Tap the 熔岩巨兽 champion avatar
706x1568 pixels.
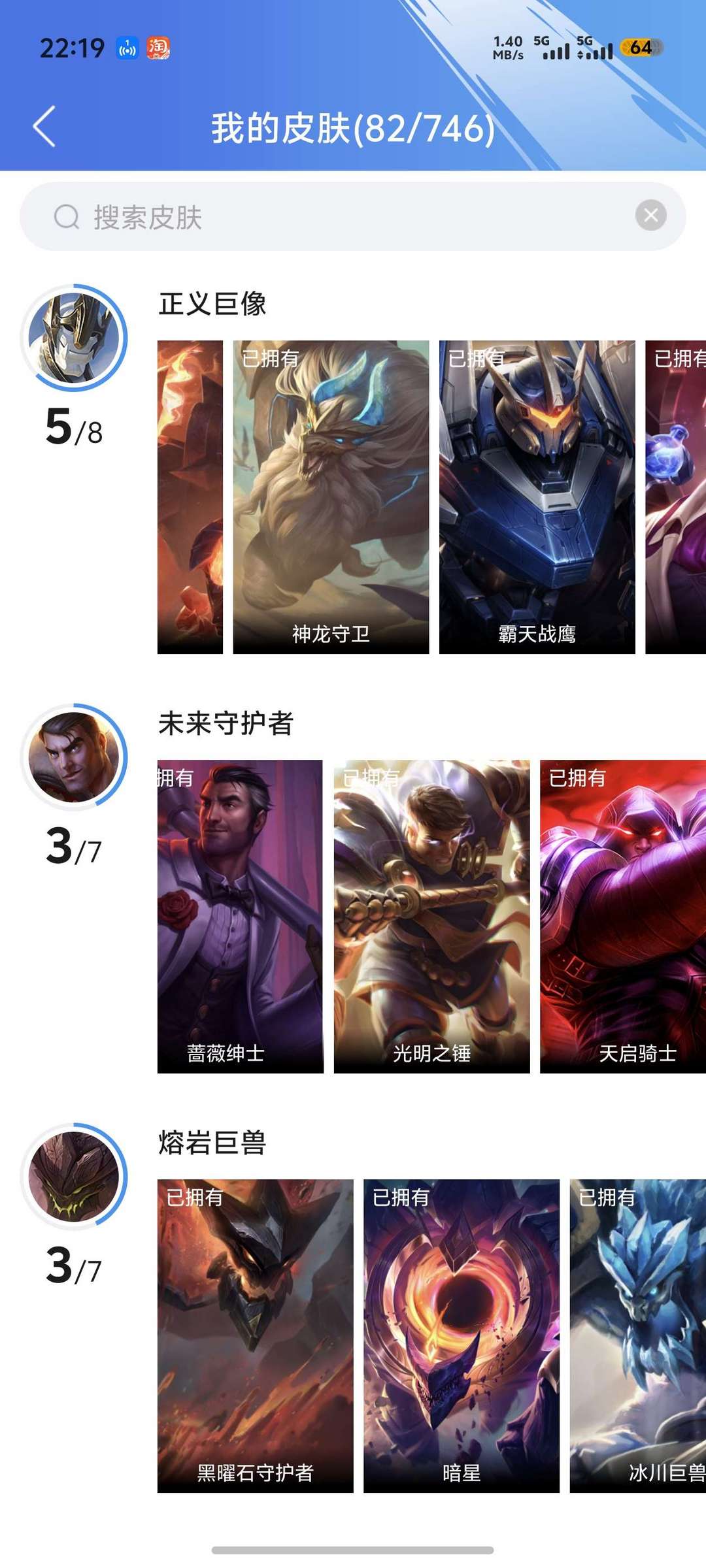tap(74, 1177)
